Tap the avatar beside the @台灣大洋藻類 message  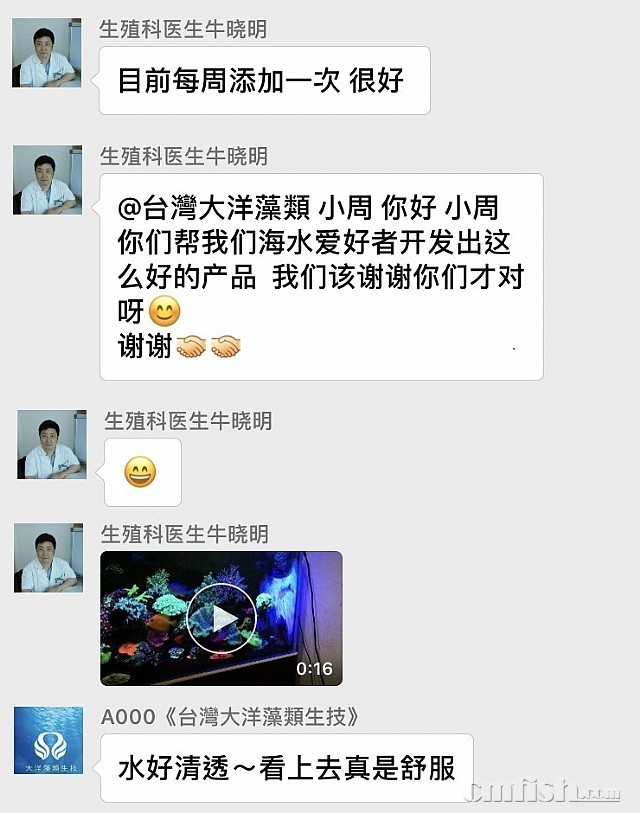[x=47, y=180]
